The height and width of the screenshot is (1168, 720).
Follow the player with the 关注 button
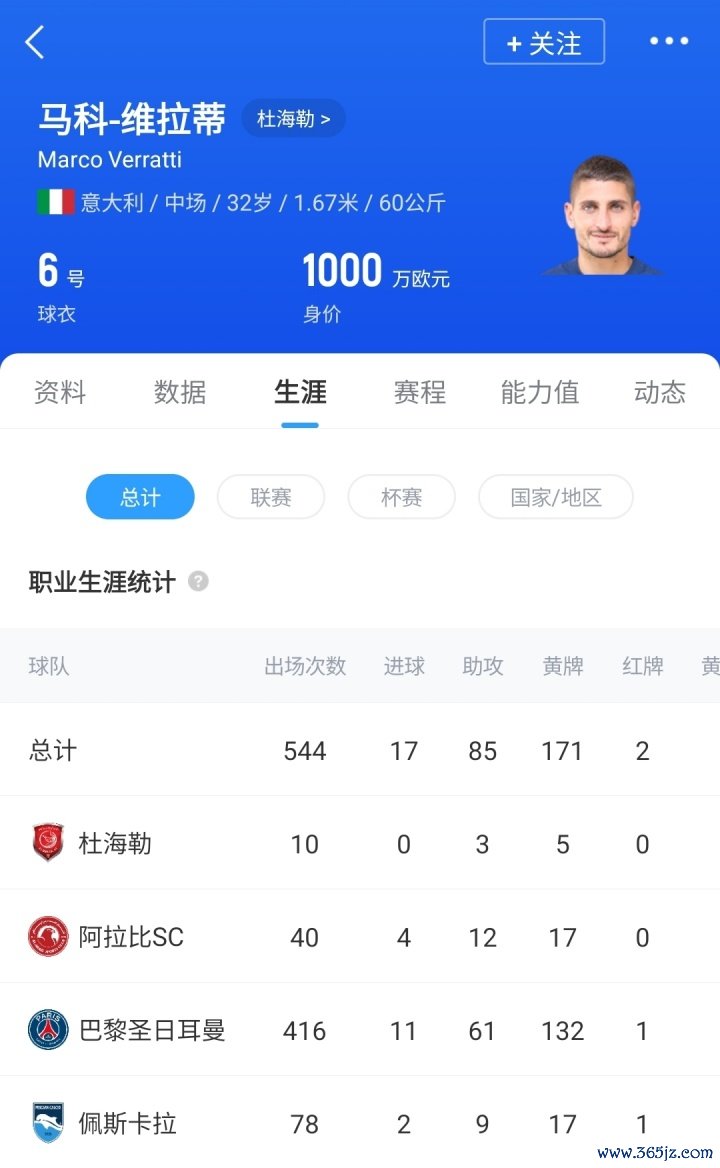(544, 42)
